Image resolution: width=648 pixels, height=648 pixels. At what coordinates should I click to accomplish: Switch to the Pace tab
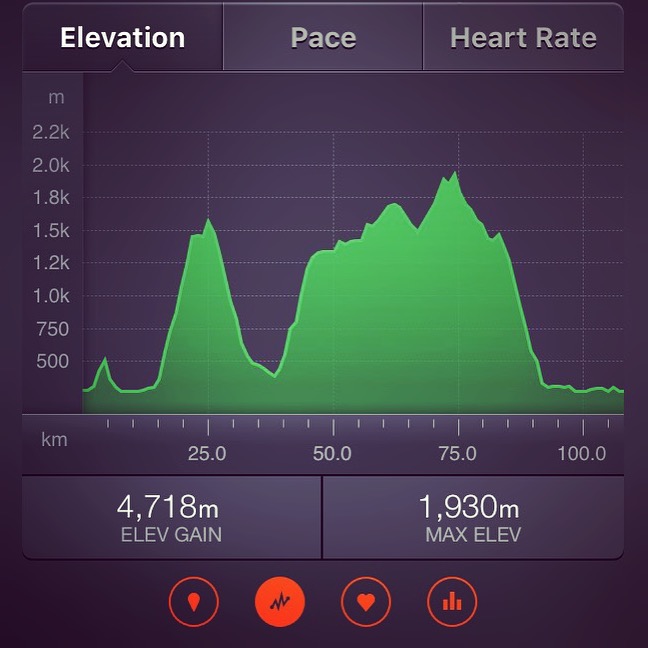coord(323,38)
